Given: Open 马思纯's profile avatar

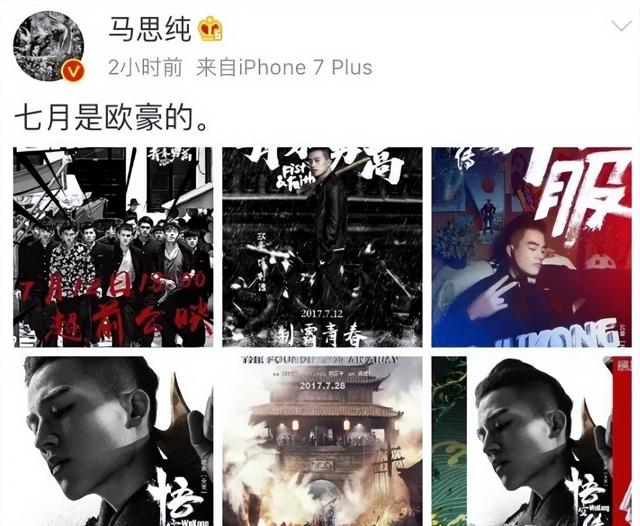Looking at the screenshot, I should click(47, 48).
